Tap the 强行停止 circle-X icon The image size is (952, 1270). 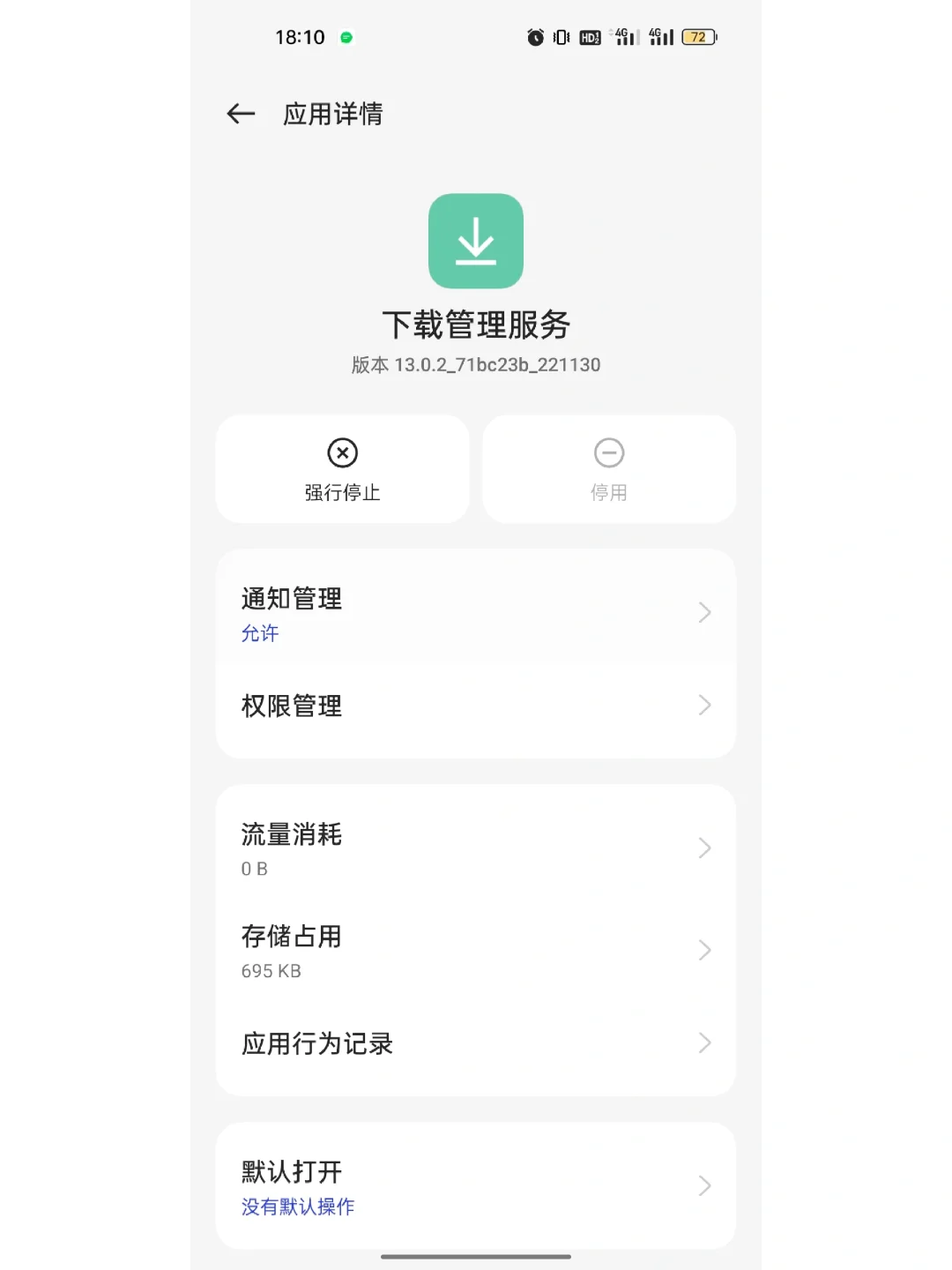[x=342, y=453]
